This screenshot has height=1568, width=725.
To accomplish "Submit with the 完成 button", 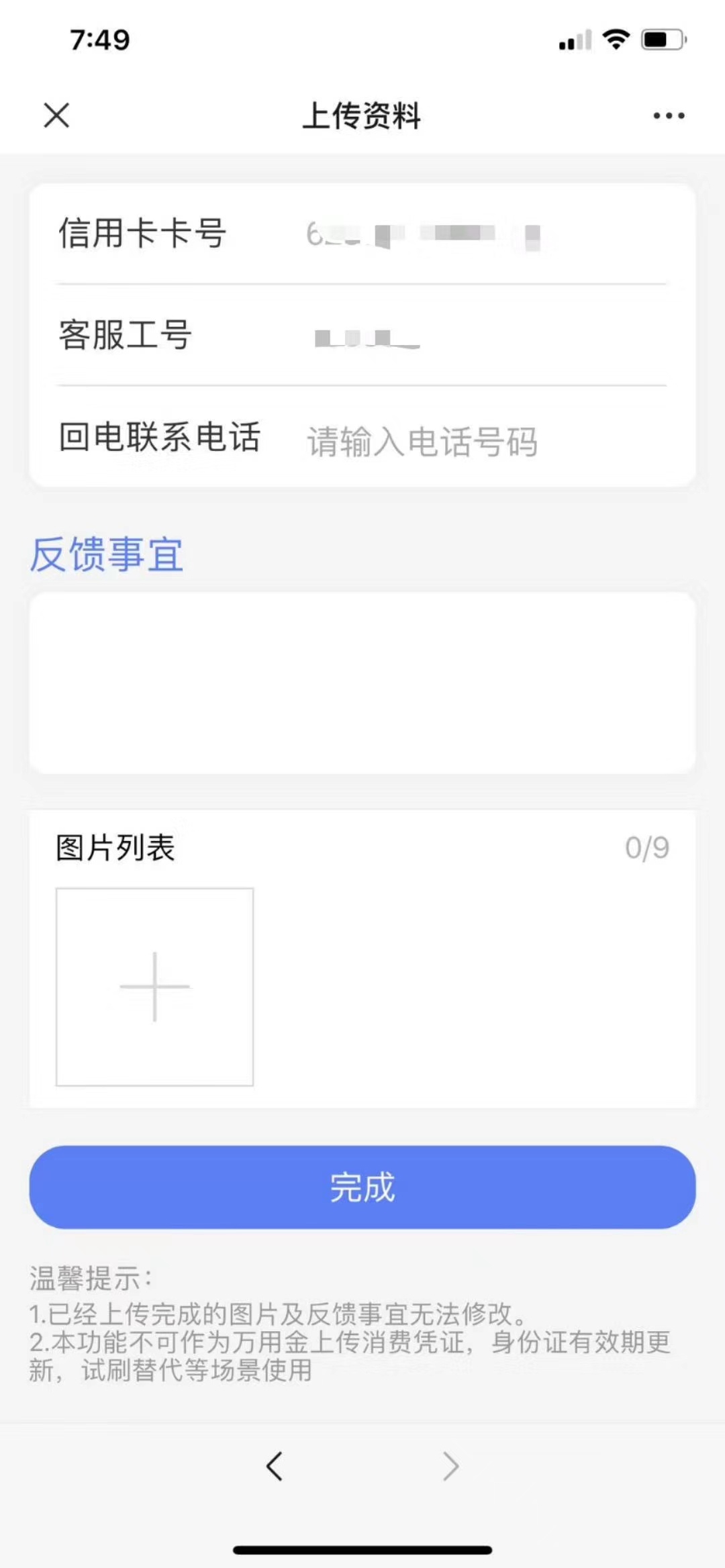I will coord(362,1187).
